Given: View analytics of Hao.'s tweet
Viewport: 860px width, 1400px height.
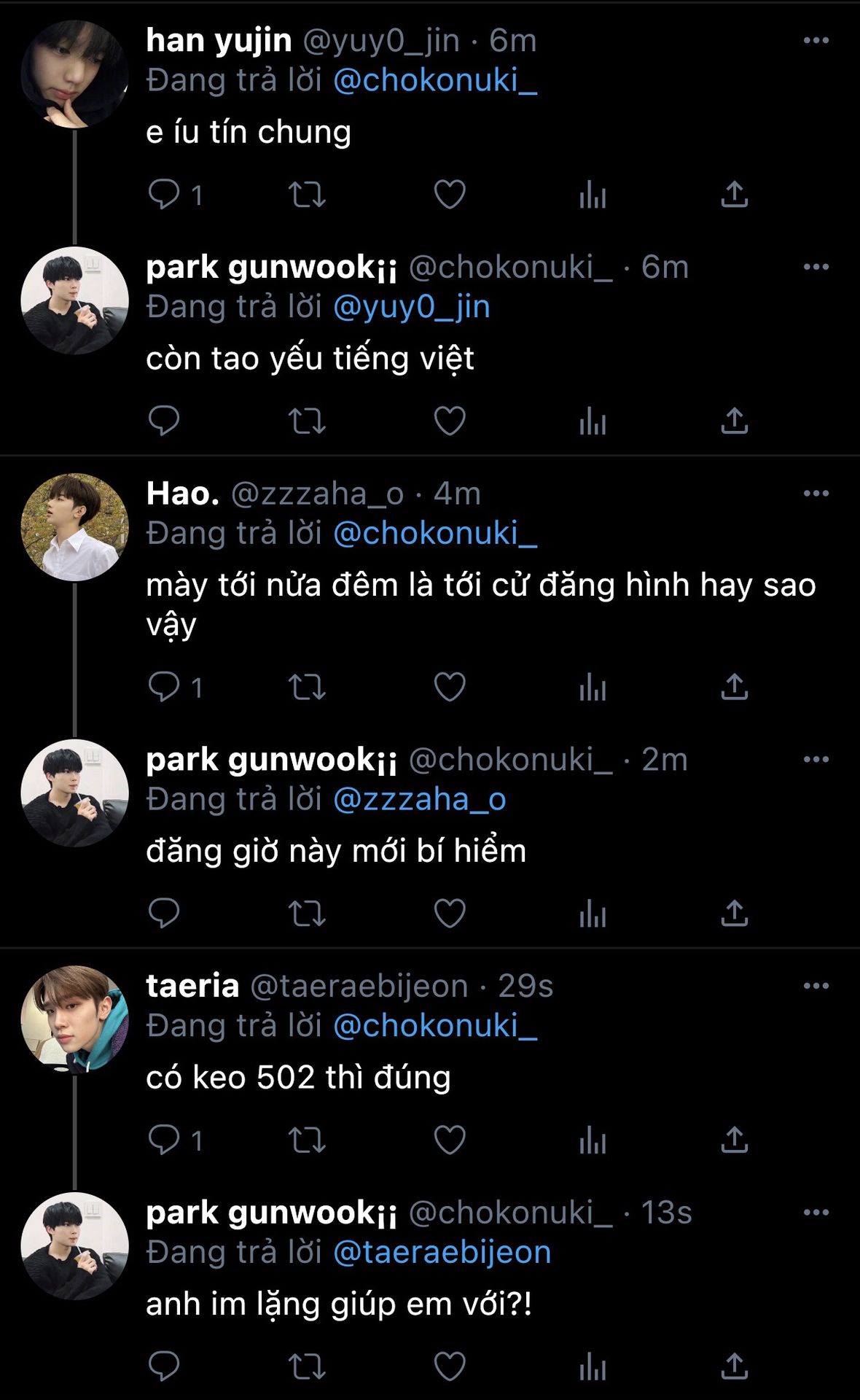Looking at the screenshot, I should click(593, 687).
